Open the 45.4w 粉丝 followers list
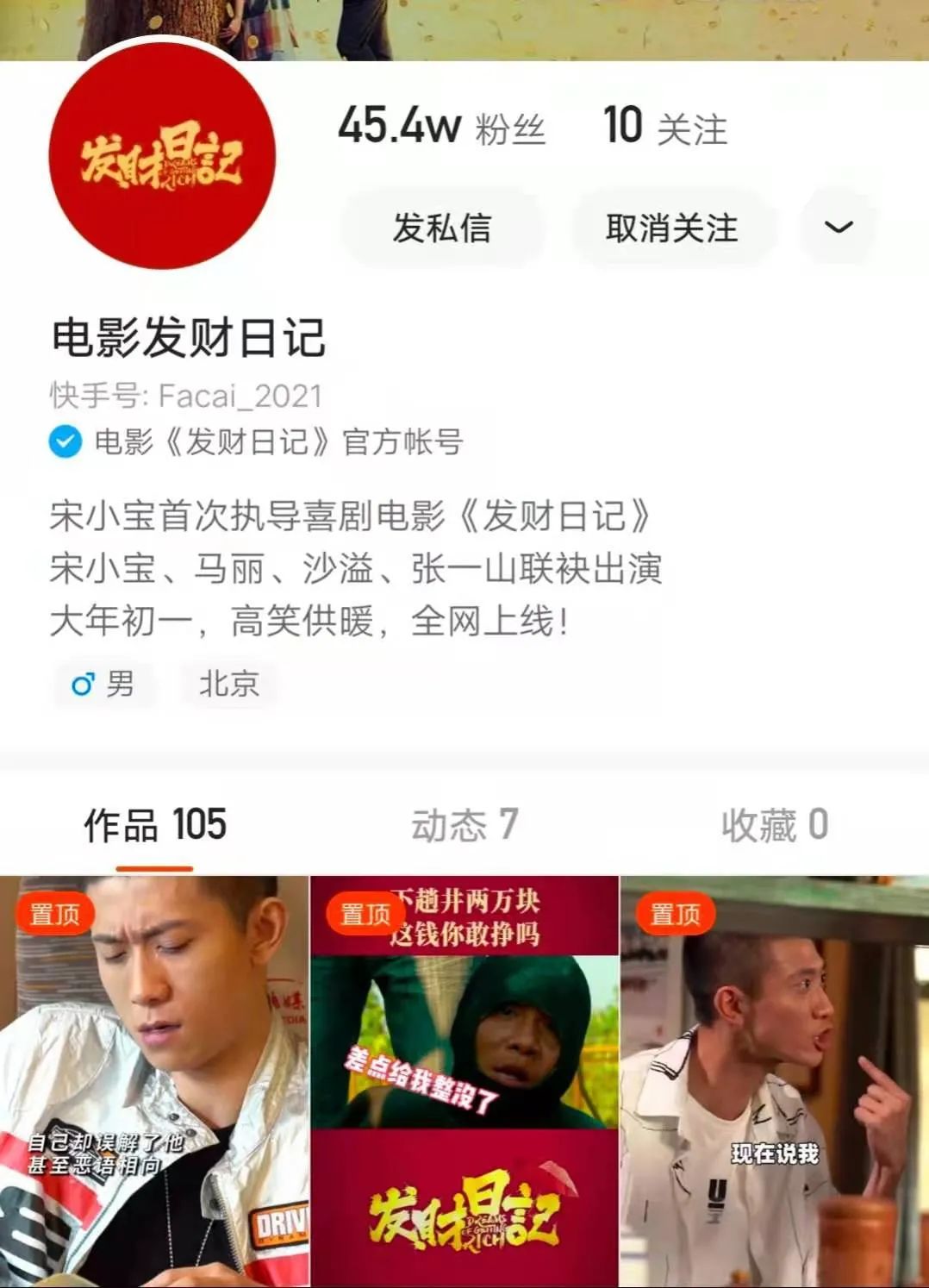929x1288 pixels. [441, 128]
